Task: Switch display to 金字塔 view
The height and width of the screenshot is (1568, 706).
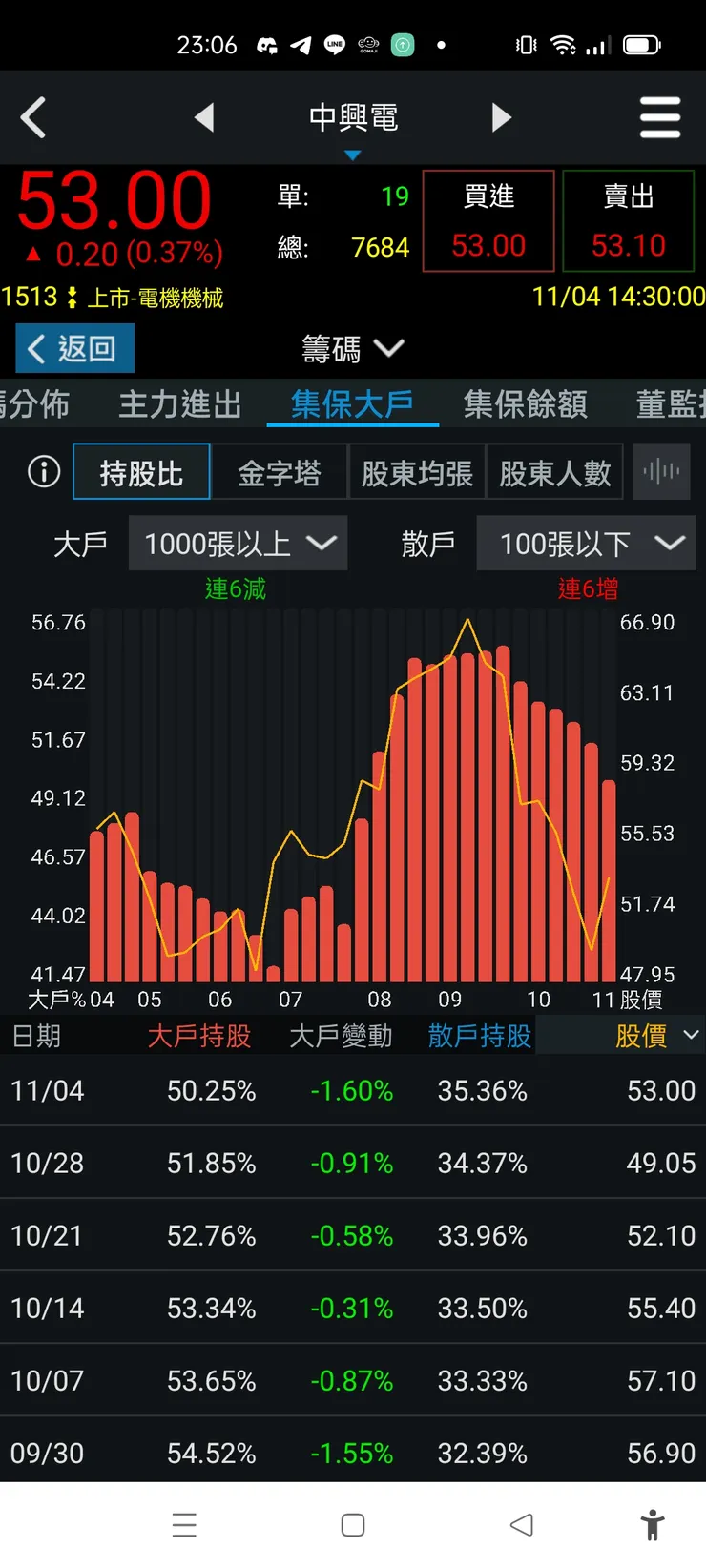Action: (x=280, y=471)
